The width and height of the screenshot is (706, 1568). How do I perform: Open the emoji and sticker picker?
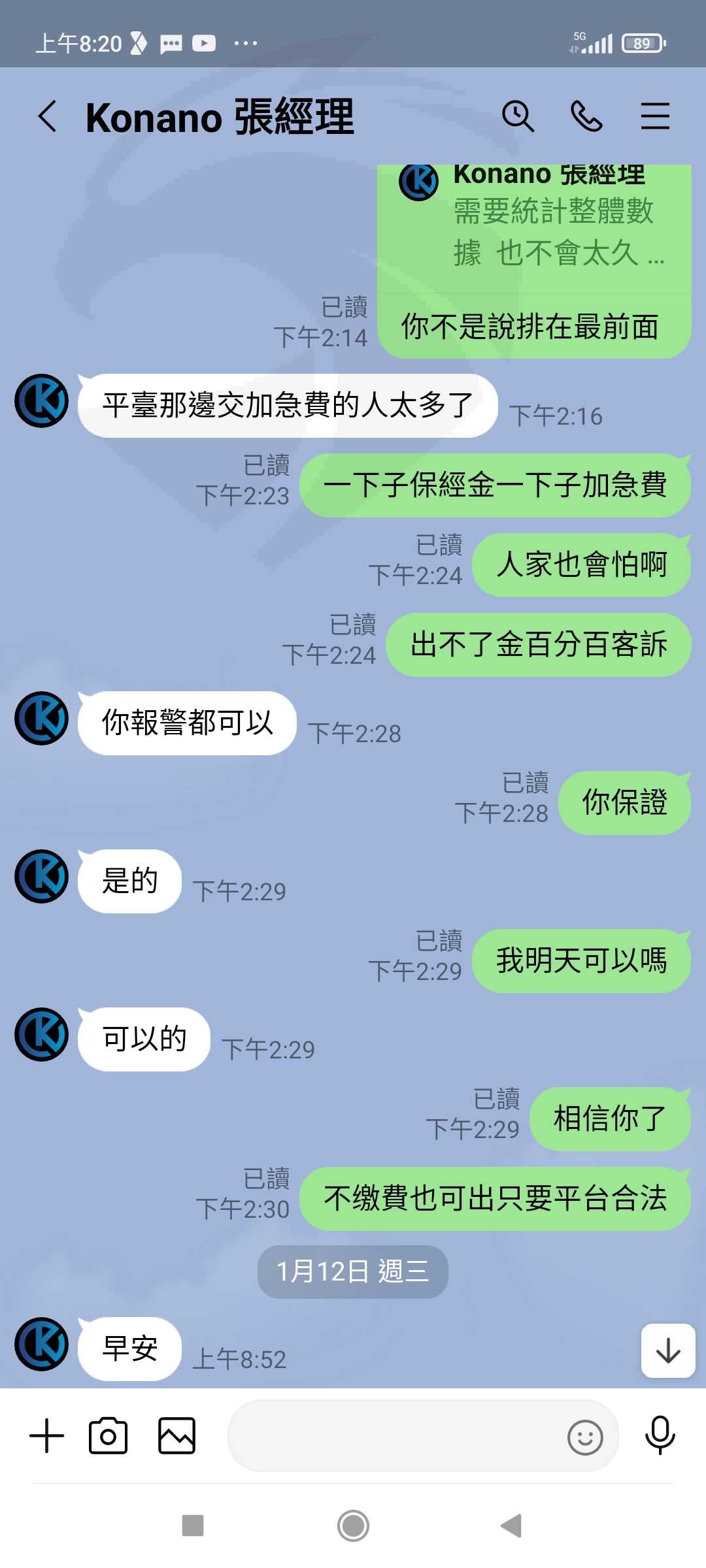(585, 1437)
